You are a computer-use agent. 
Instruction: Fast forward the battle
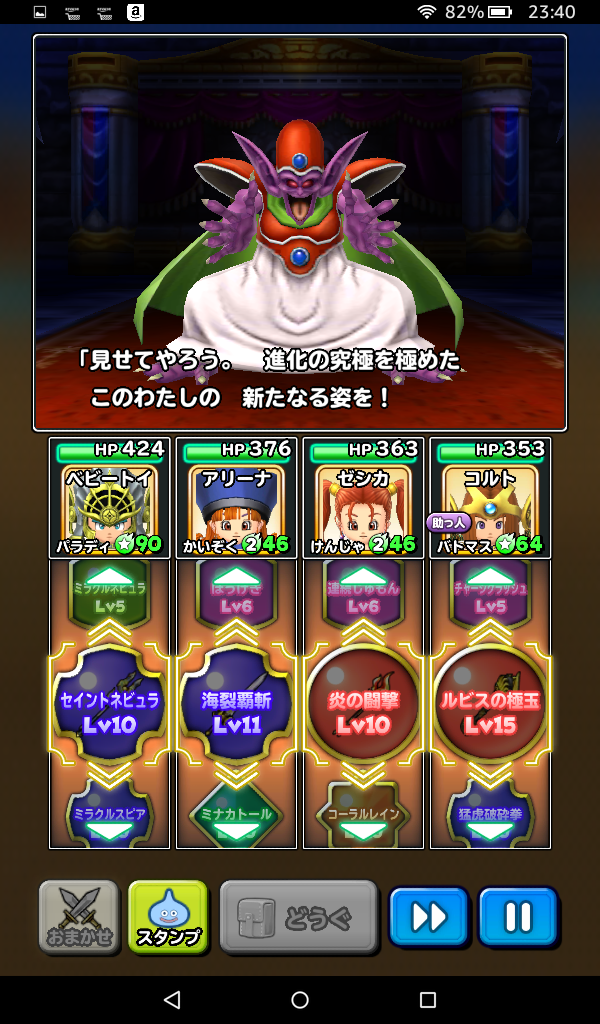[428, 917]
